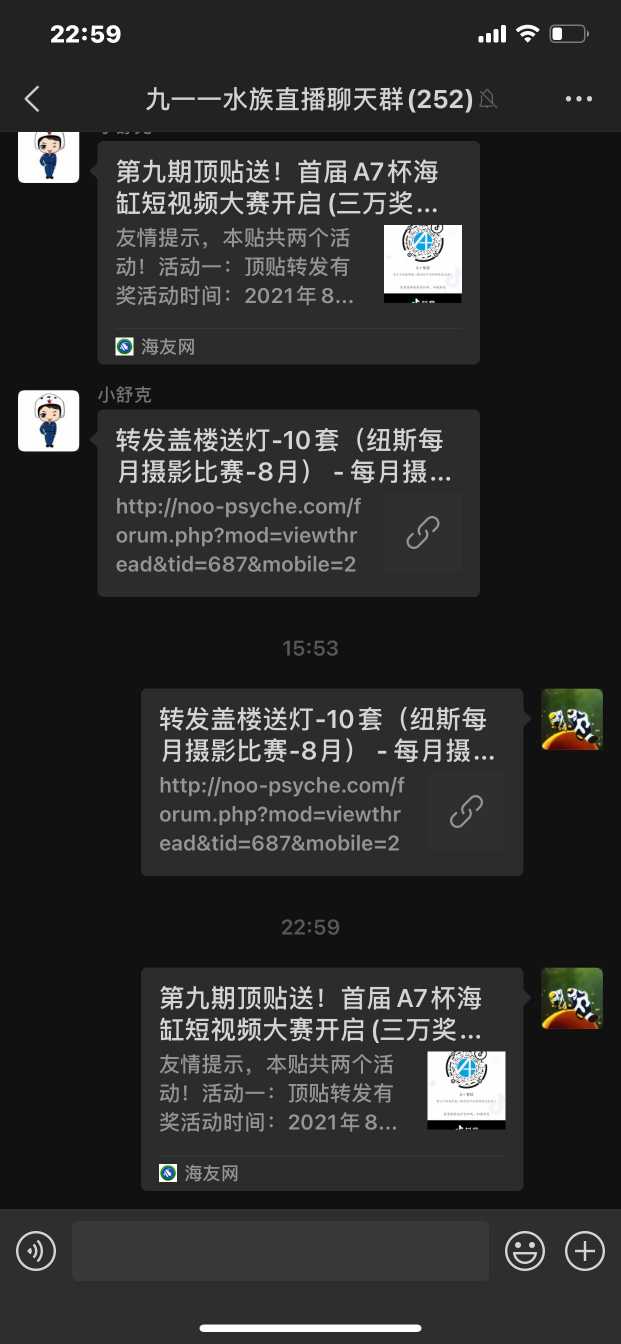Open my sent 转发盖楼送灯 link card
This screenshot has height=1344, width=621.
[331, 781]
